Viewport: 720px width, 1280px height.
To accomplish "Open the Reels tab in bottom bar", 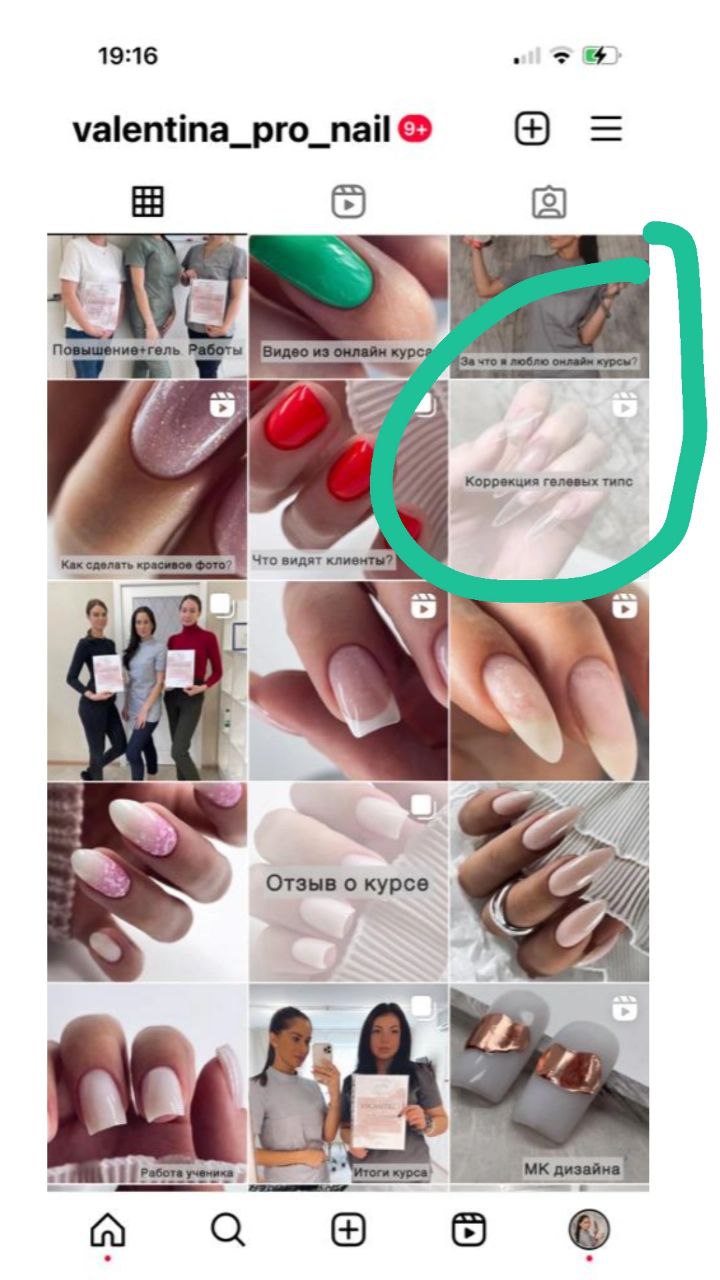I will 469,1230.
